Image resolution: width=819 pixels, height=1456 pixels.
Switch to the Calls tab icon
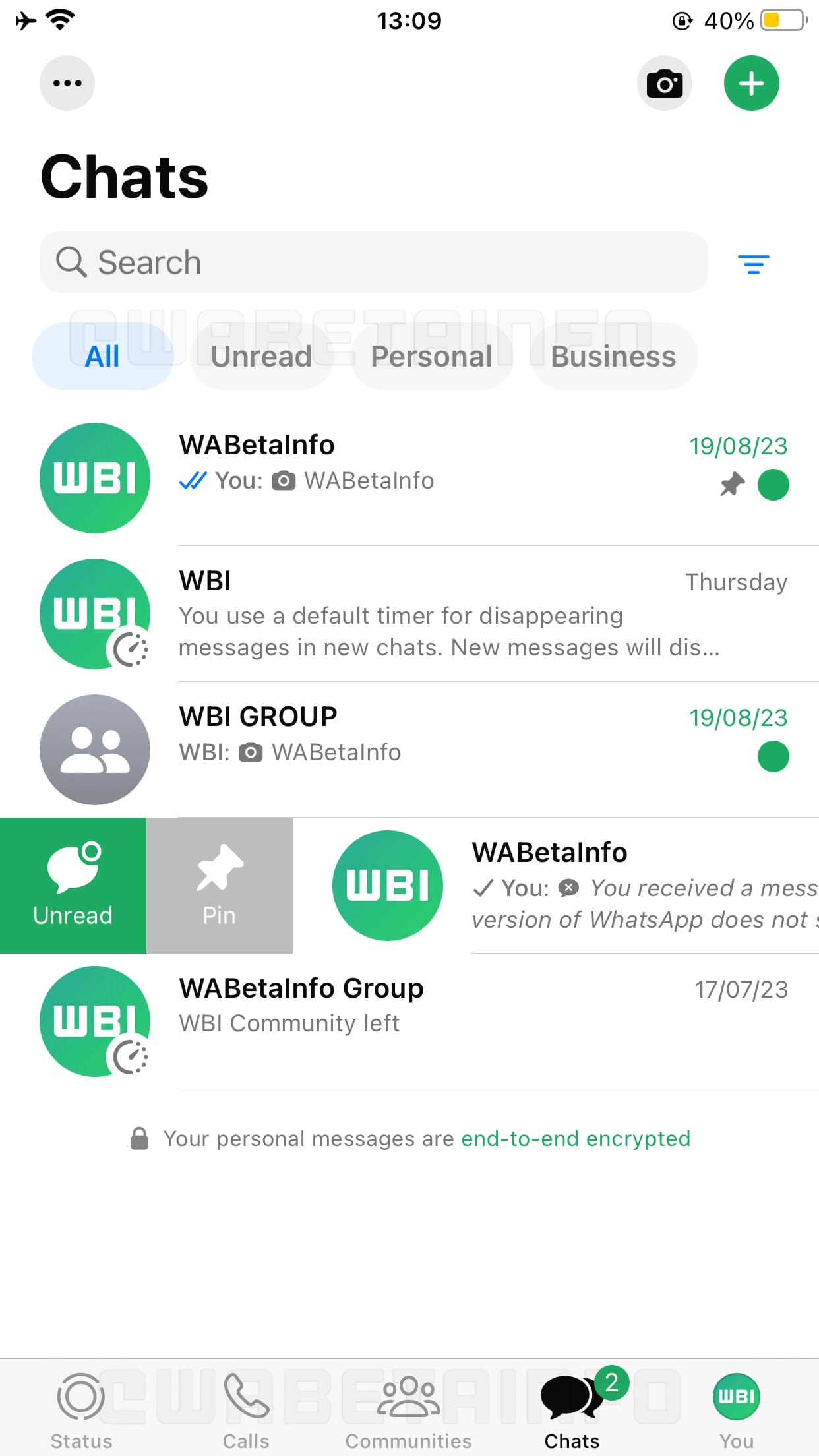coord(245,1395)
